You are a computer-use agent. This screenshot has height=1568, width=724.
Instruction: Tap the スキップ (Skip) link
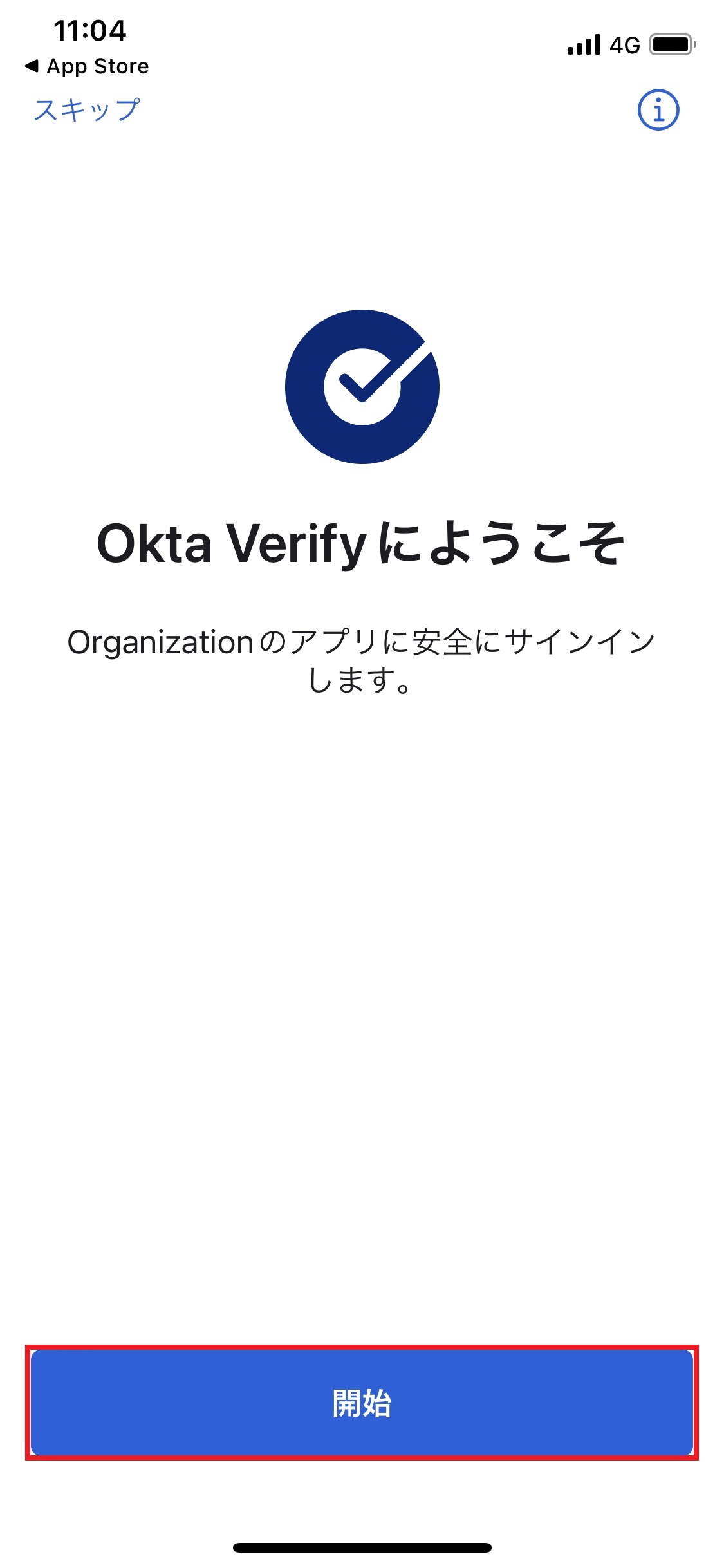pos(87,110)
